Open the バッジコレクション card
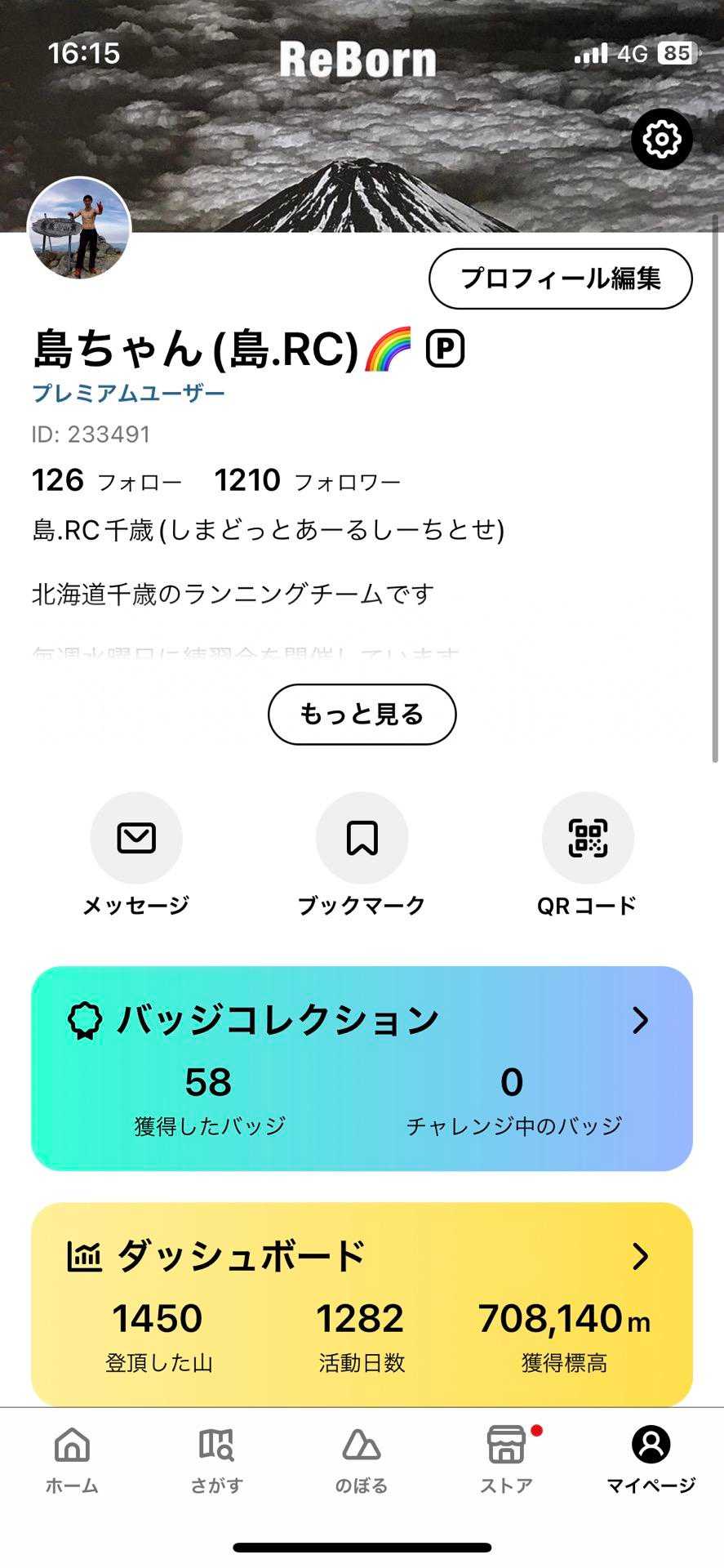 [x=362, y=1068]
